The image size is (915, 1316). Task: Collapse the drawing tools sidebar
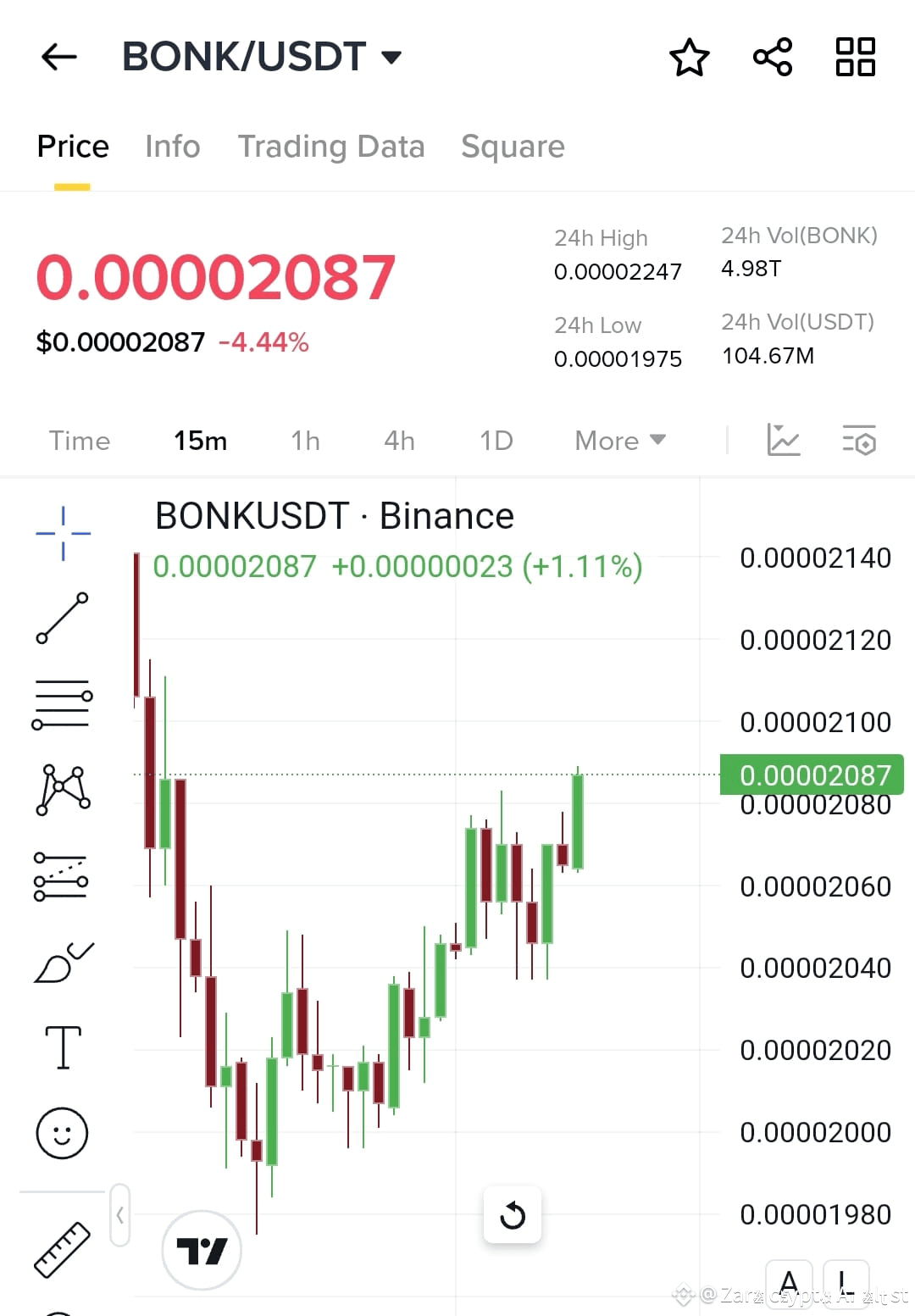(x=120, y=1213)
